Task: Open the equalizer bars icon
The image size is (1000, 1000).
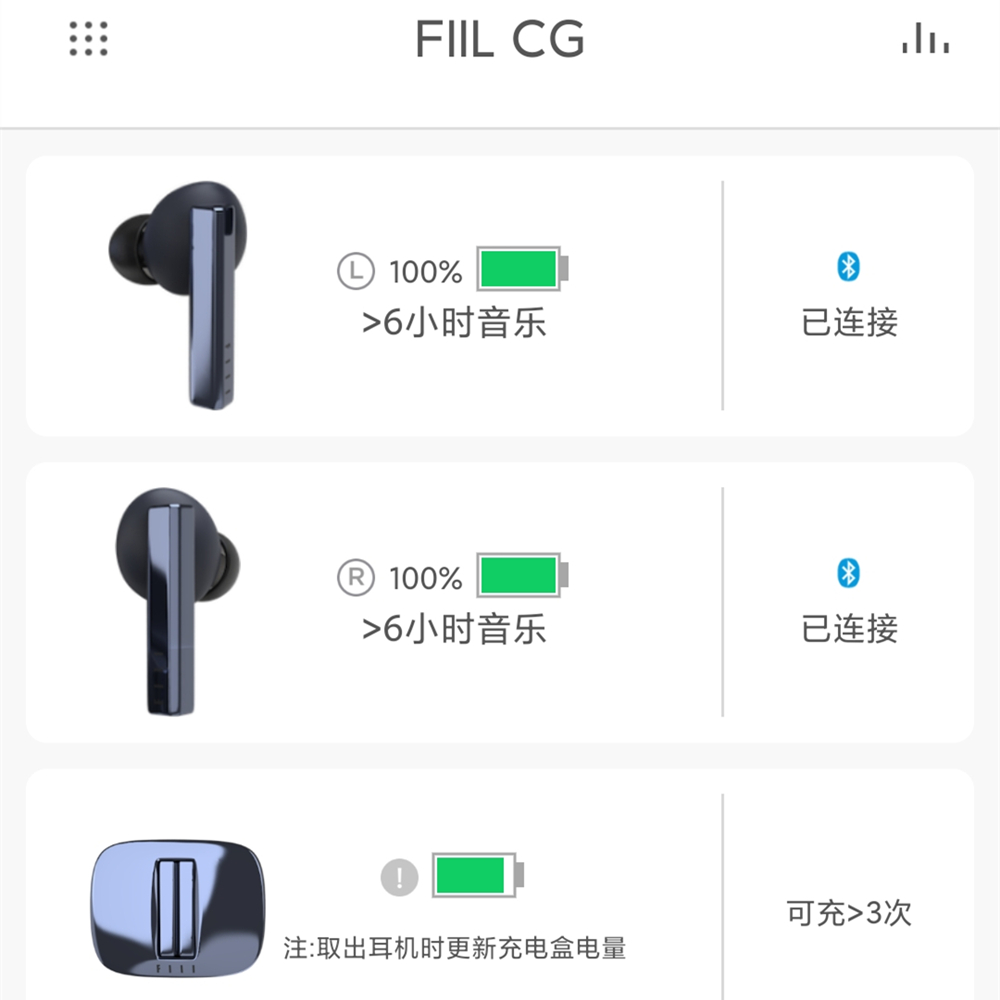Action: tap(925, 39)
